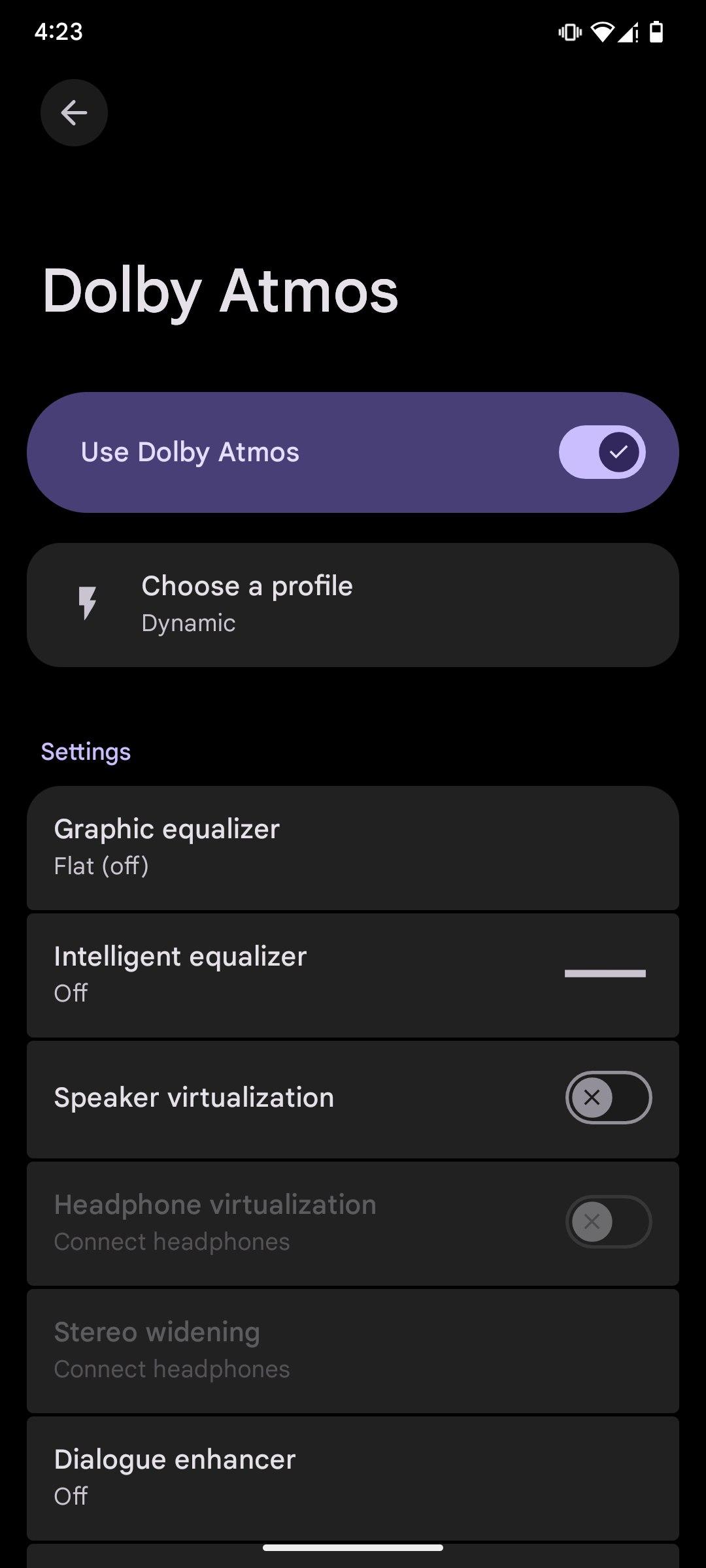Open Intelligent equalizer option

(x=353, y=974)
